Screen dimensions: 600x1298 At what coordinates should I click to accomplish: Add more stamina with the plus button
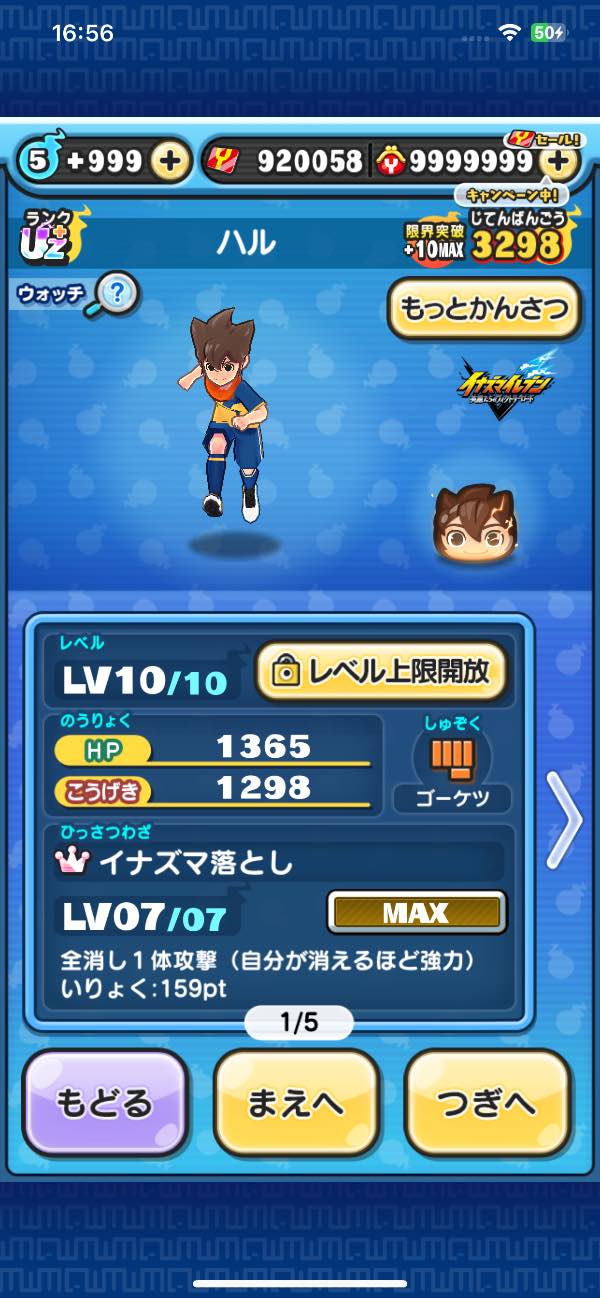click(170, 161)
